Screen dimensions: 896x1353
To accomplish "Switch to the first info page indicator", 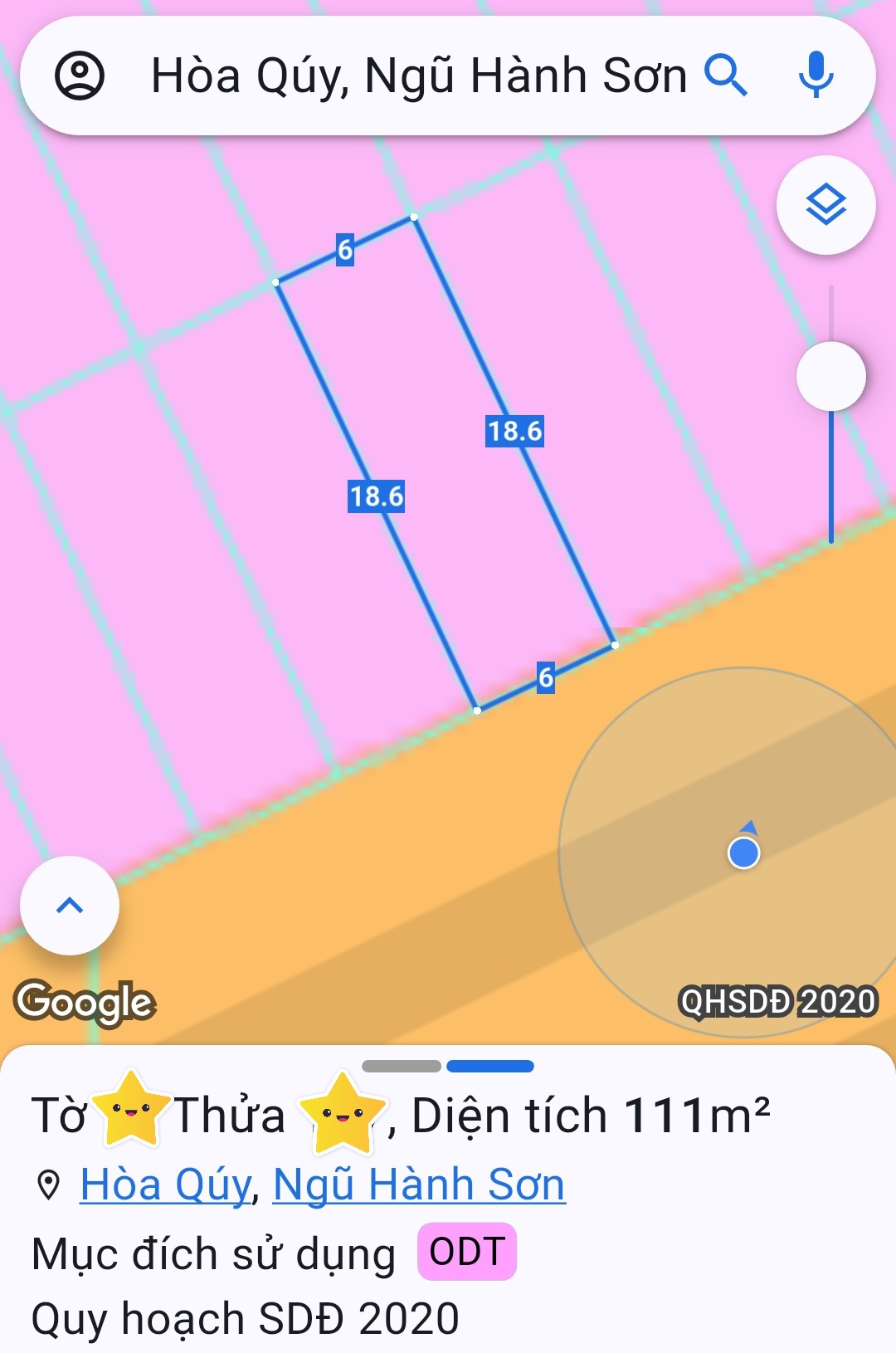I will click(x=402, y=1066).
